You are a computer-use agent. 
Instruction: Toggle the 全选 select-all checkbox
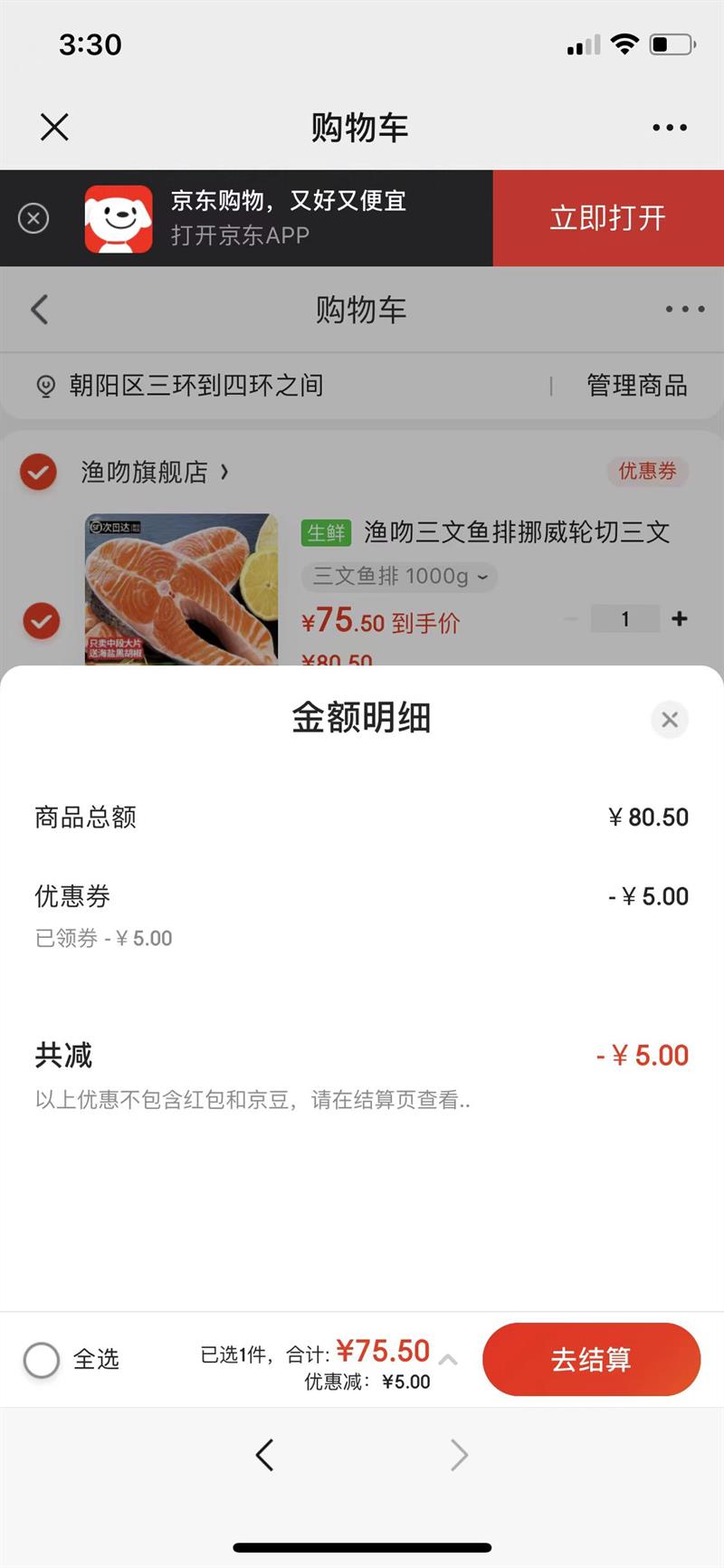42,1359
